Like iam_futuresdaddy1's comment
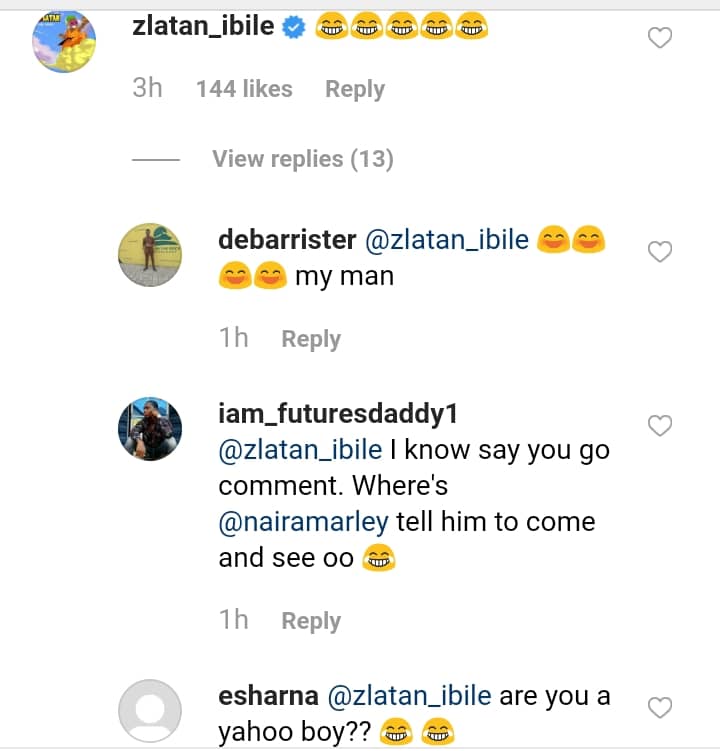This screenshot has height=751, width=720. [x=660, y=426]
